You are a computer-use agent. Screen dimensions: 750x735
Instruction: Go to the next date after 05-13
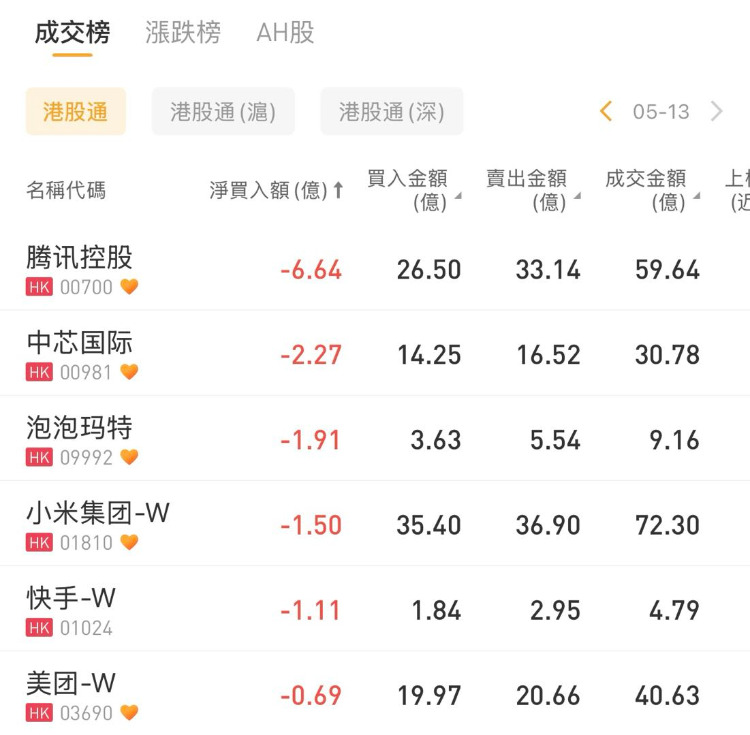coord(716,111)
